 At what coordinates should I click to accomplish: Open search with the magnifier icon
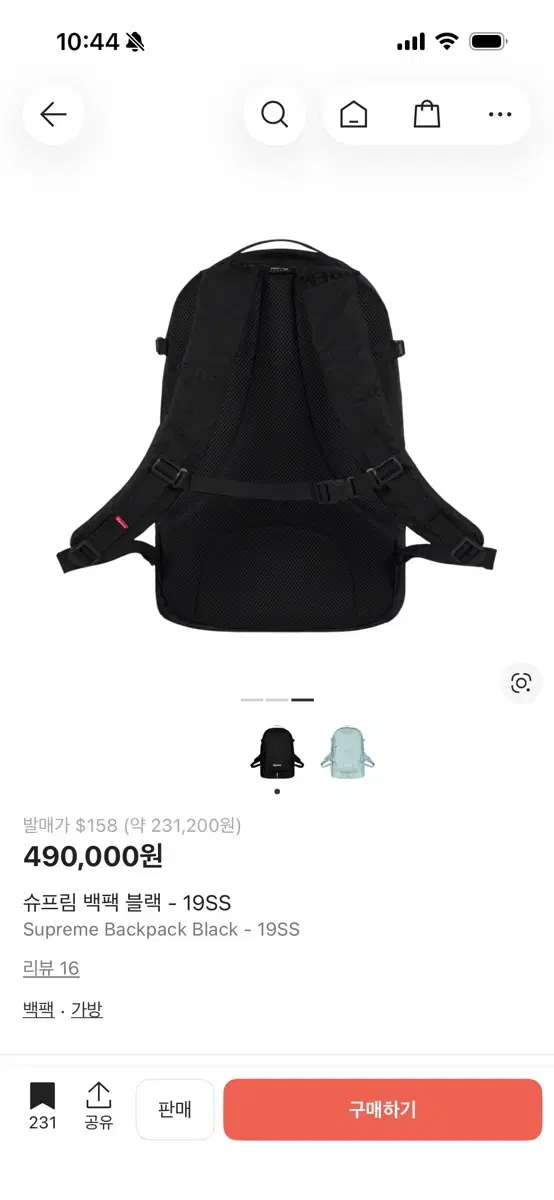pyautogui.click(x=275, y=114)
